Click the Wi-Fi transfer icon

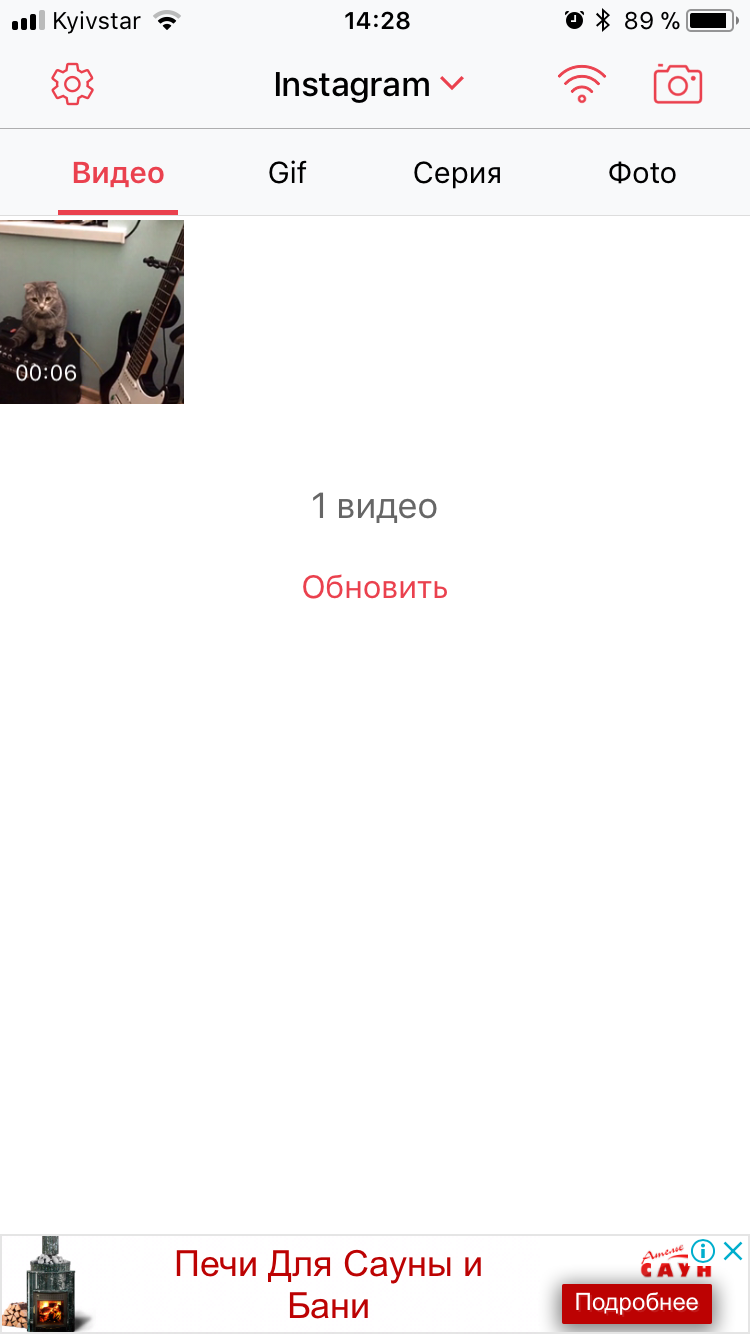(x=581, y=84)
